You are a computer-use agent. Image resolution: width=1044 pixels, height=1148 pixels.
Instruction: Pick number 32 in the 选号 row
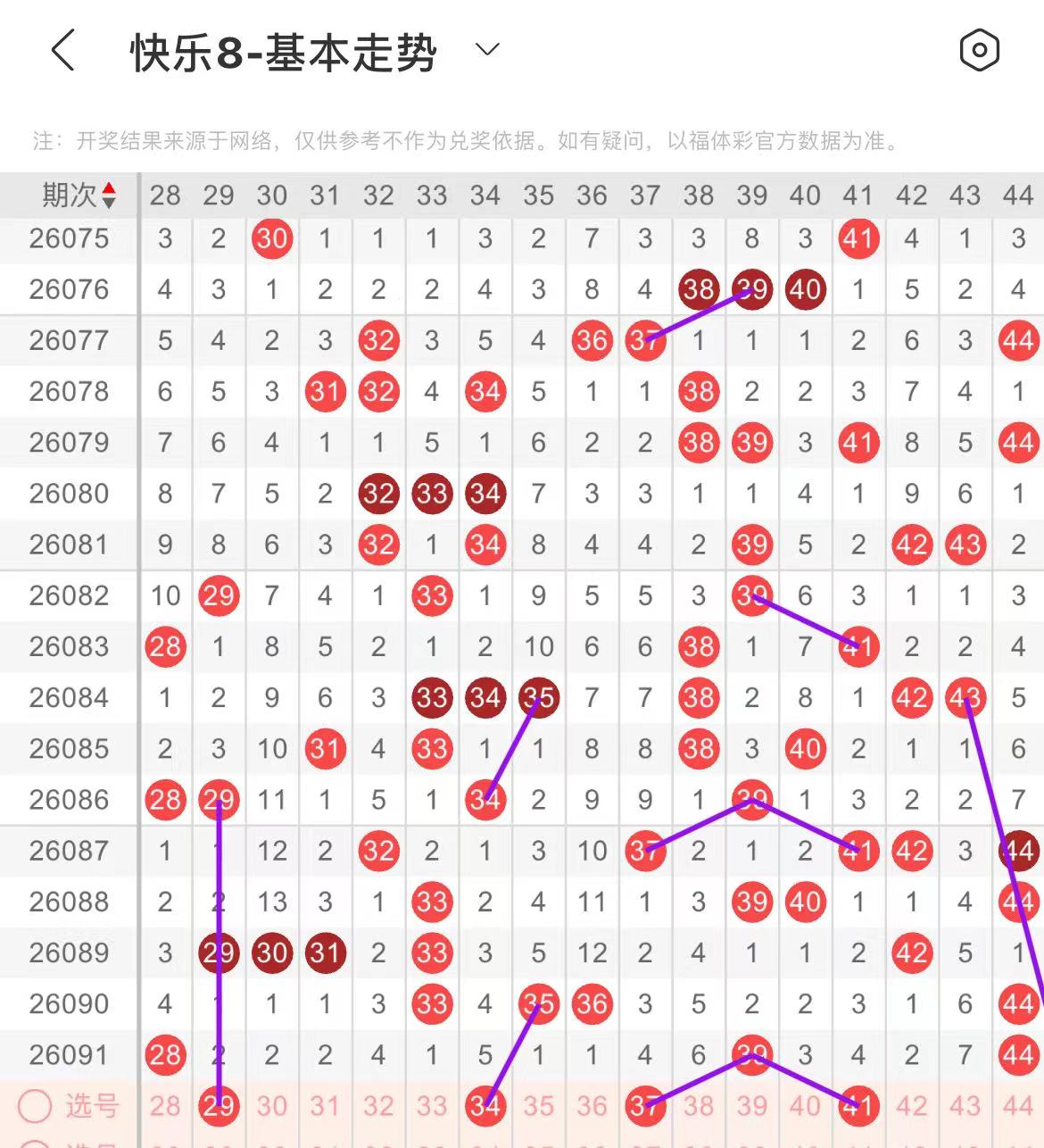(x=378, y=1107)
